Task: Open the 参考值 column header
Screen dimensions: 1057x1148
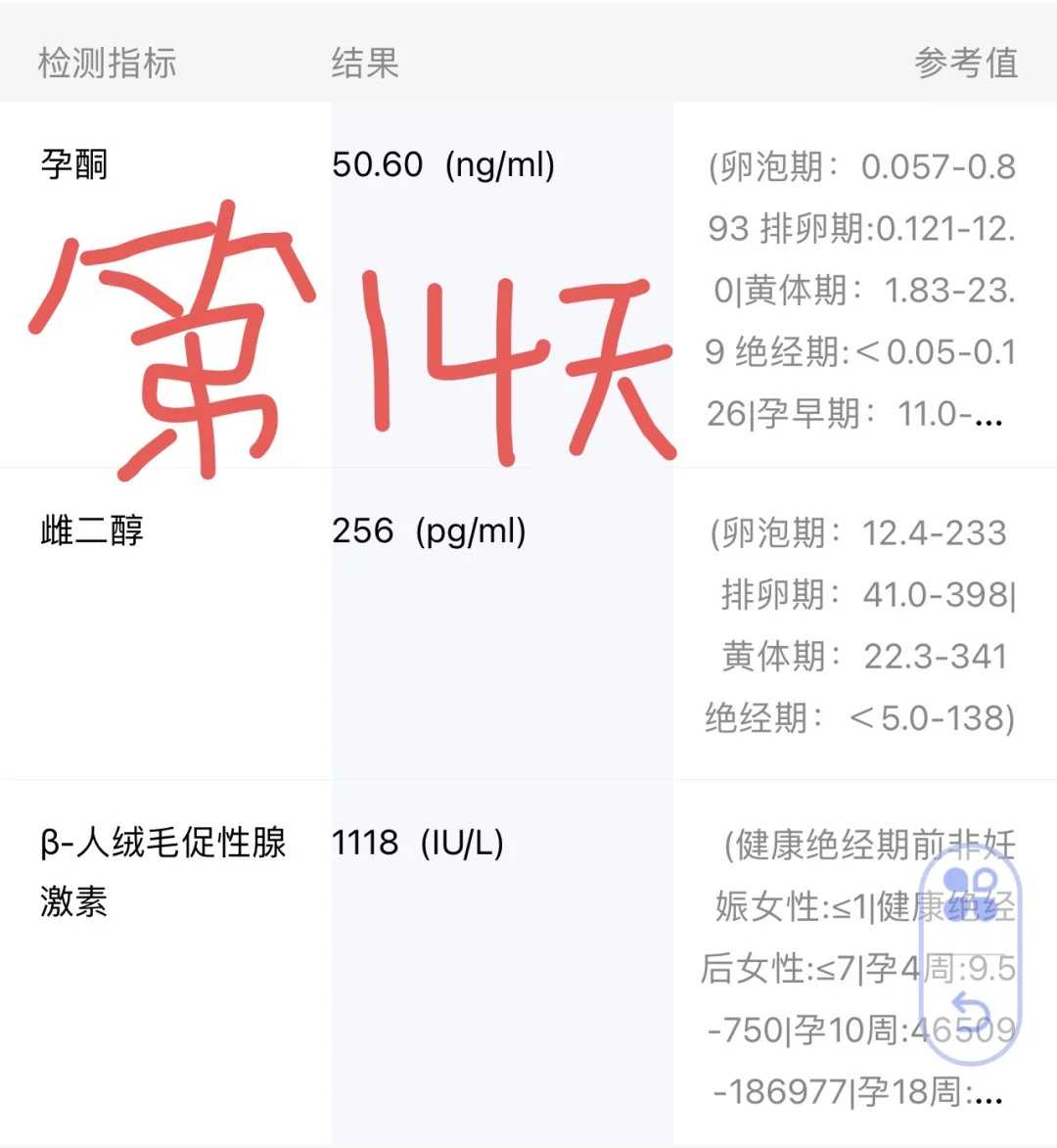Action: point(964,64)
